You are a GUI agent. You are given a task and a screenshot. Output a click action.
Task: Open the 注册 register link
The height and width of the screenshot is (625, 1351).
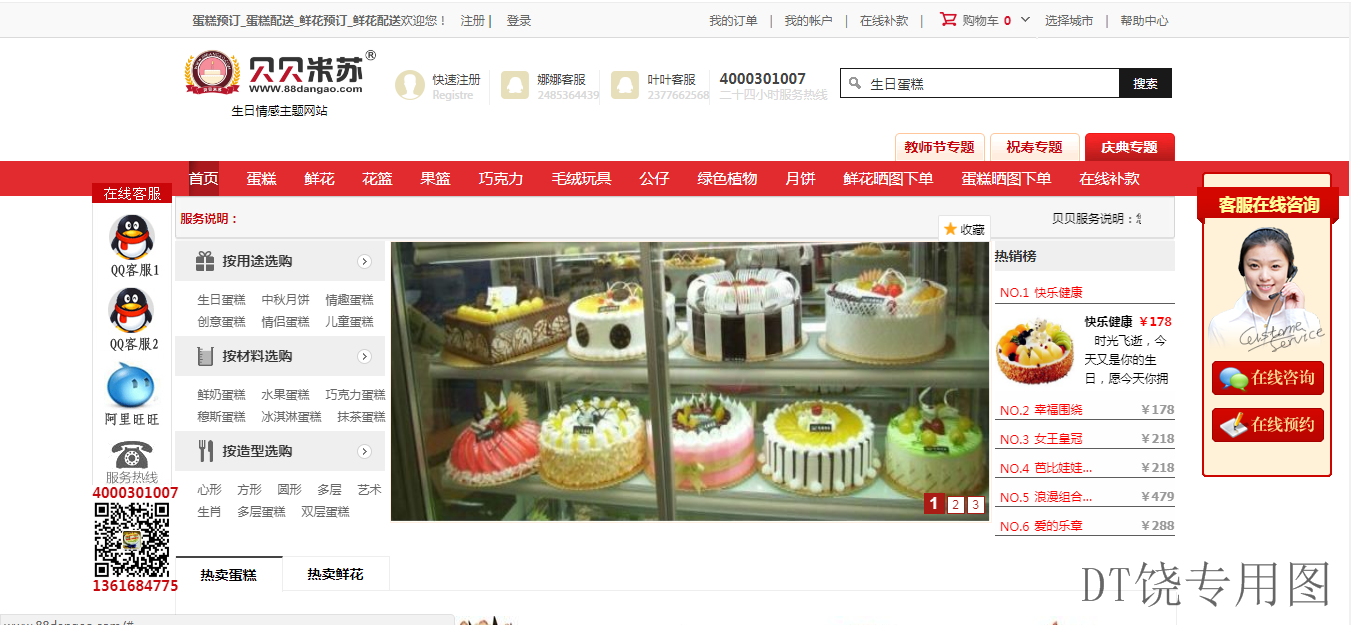click(472, 20)
